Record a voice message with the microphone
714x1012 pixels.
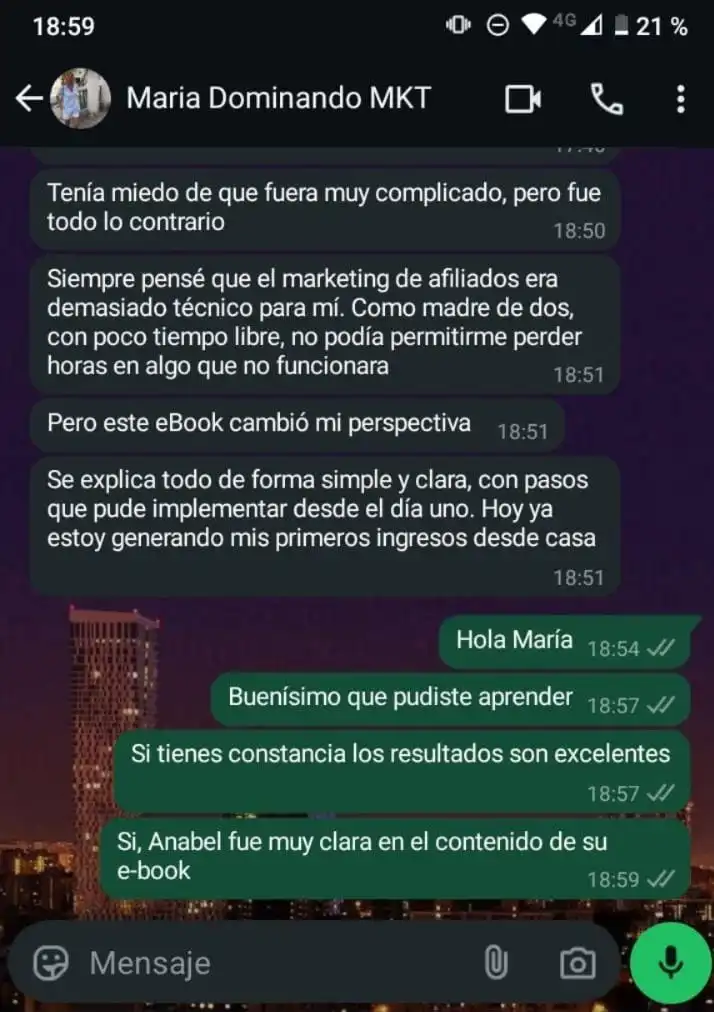pyautogui.click(x=670, y=963)
